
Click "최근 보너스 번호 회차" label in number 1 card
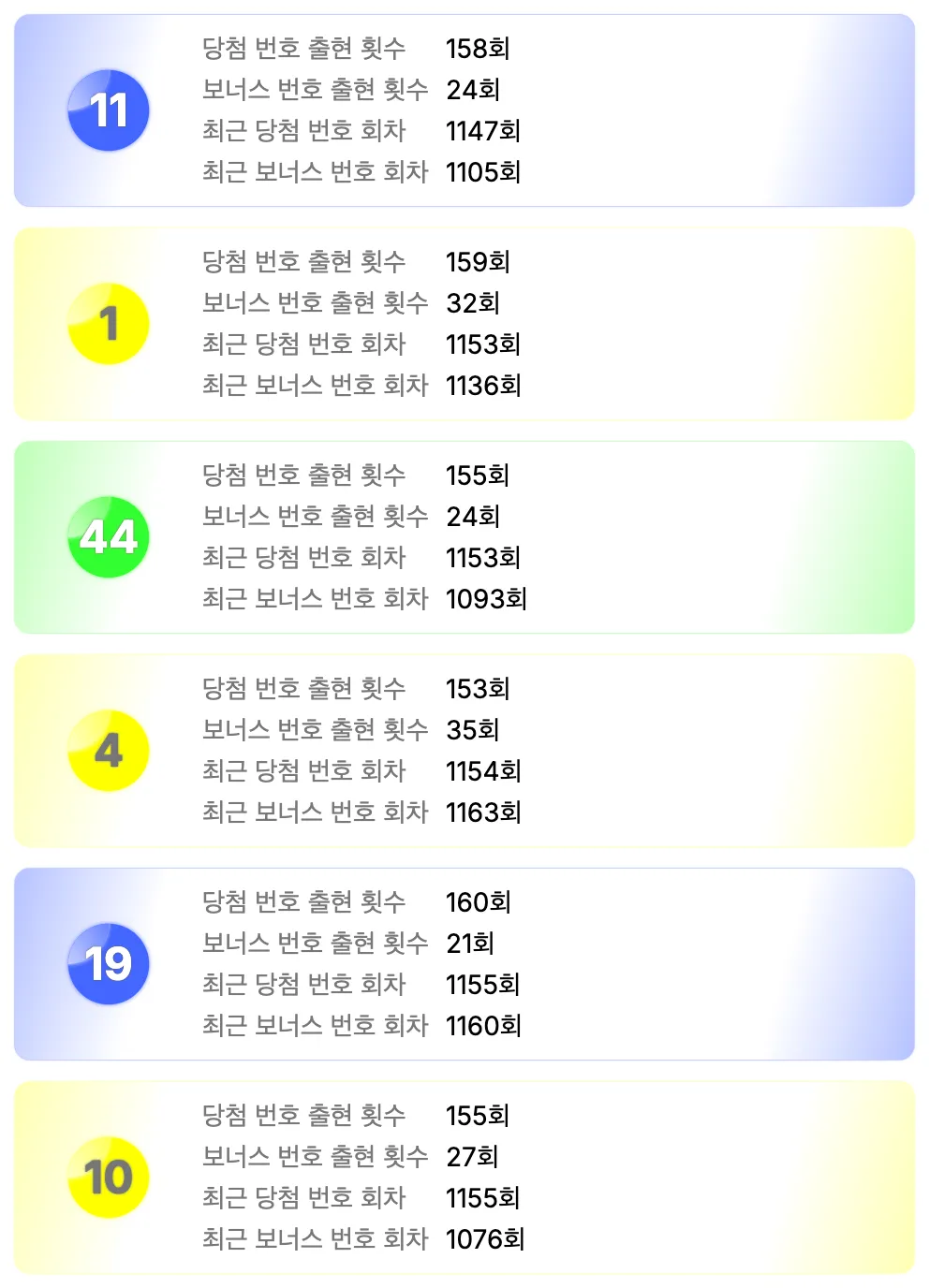pos(317,385)
